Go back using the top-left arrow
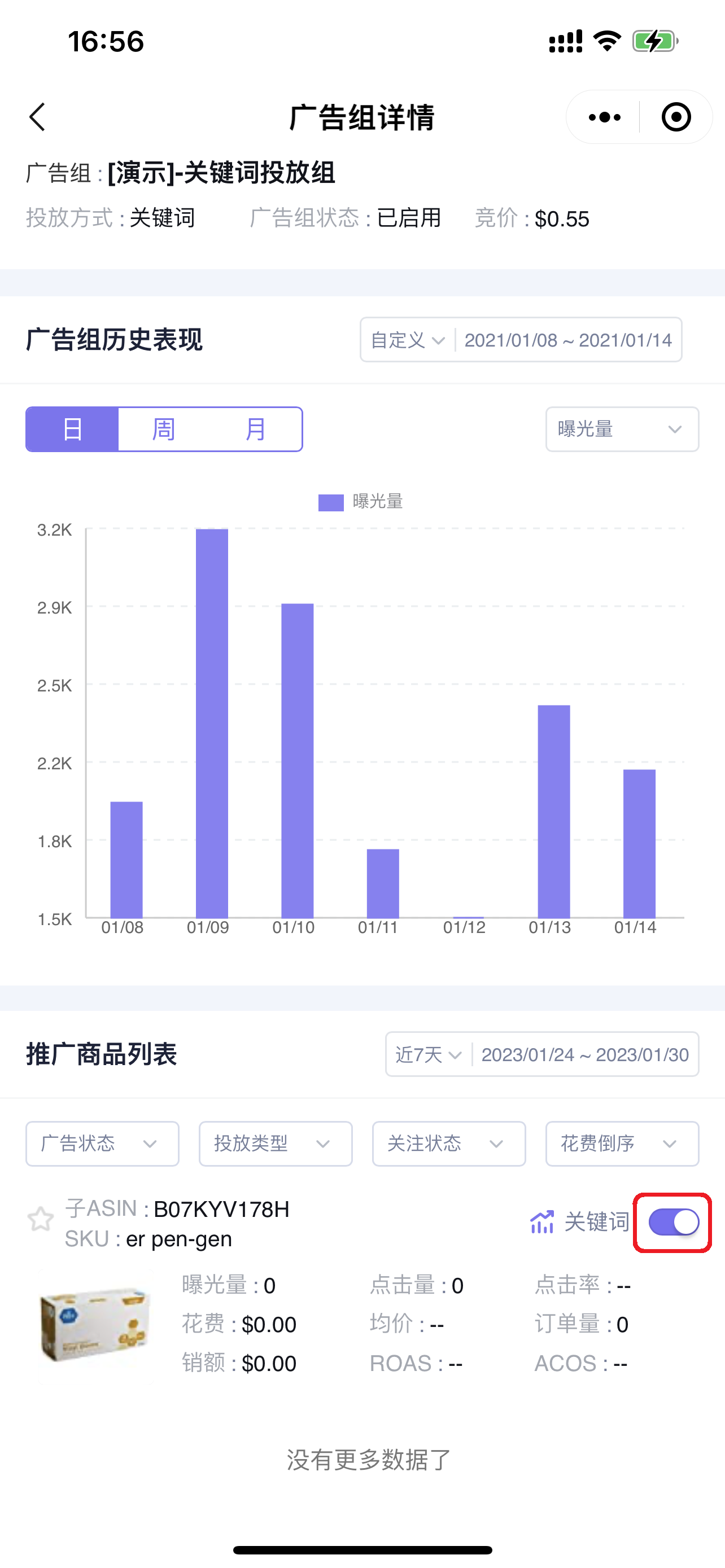The image size is (725, 1568). point(37,117)
